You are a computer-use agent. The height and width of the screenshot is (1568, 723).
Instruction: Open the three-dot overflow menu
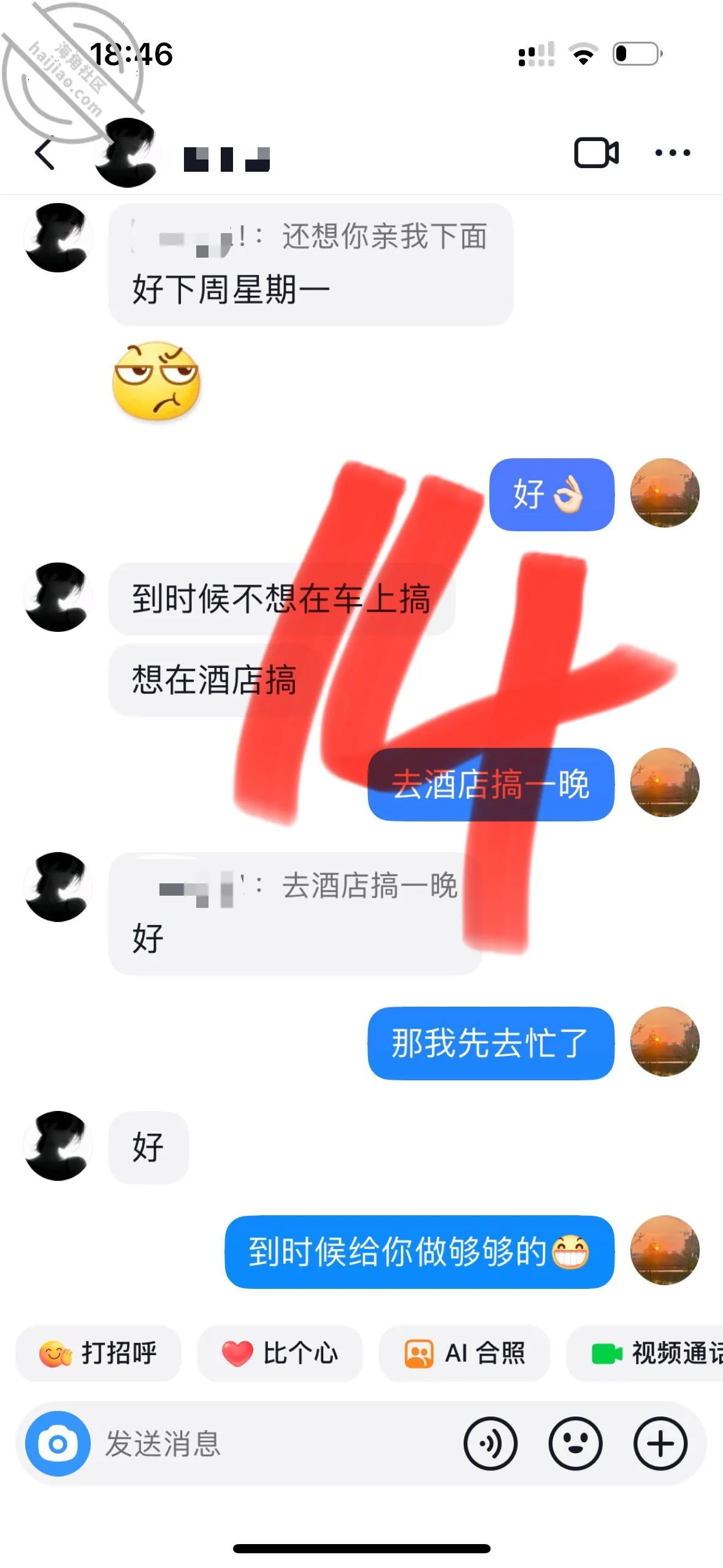point(672,153)
